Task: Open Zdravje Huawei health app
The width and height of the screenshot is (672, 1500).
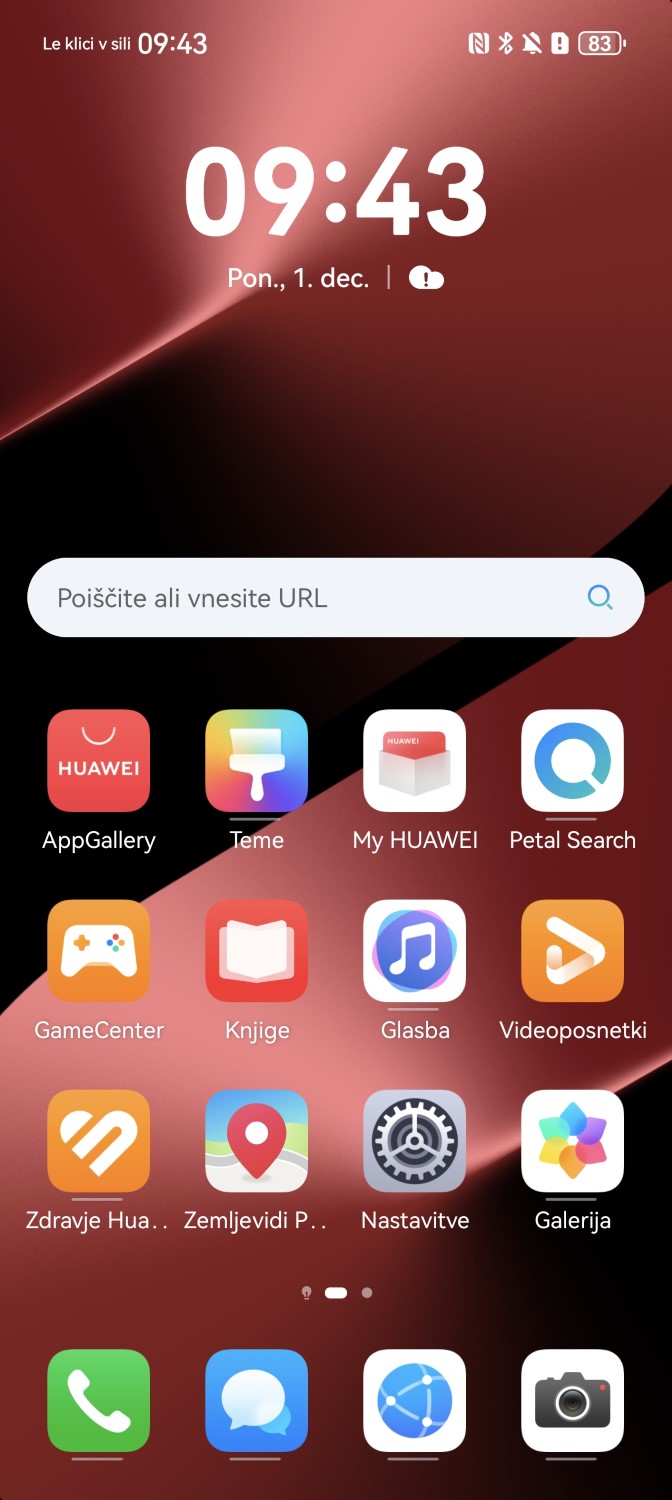Action: tap(98, 1140)
